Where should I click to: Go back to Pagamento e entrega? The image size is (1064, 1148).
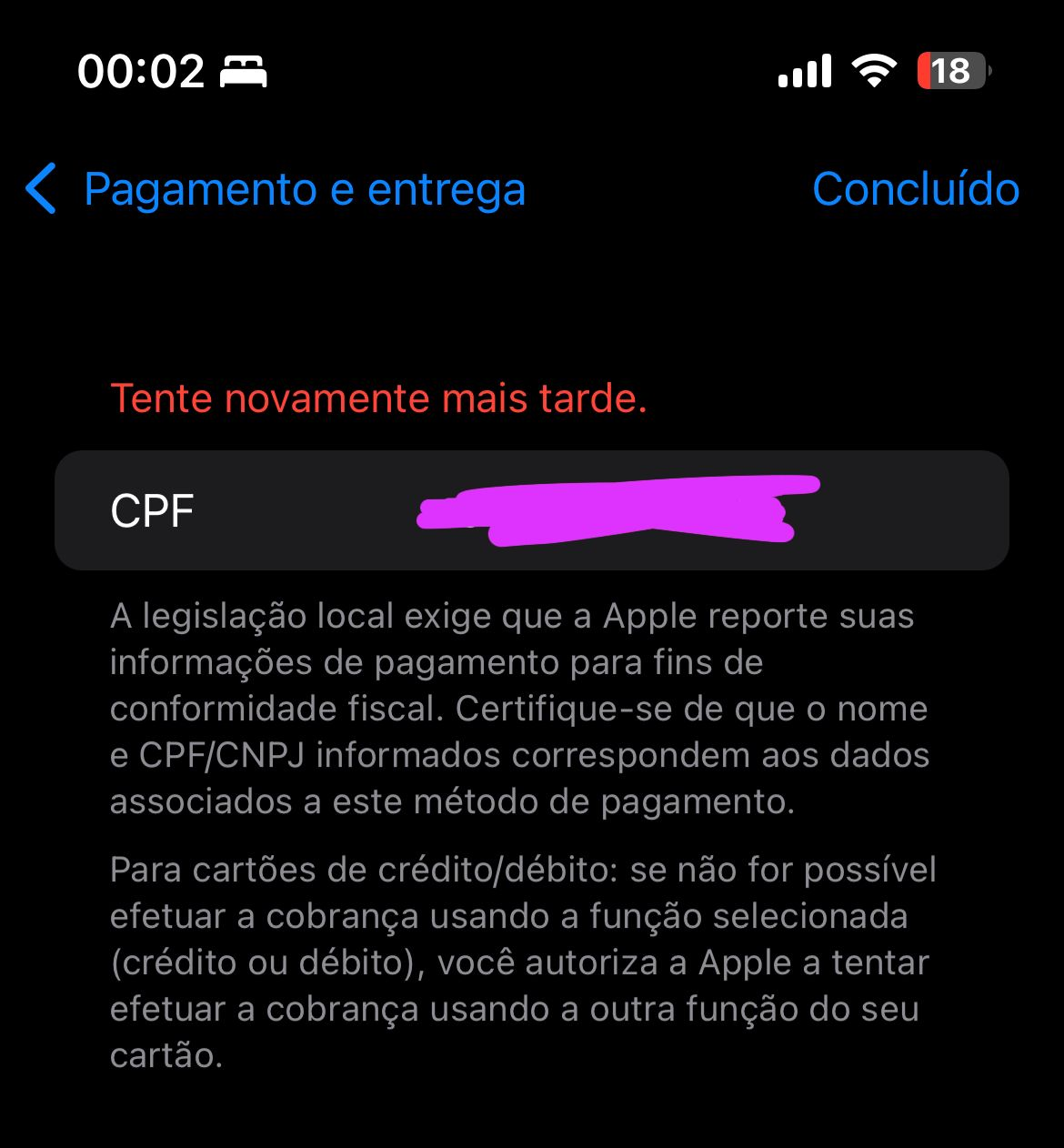tap(276, 189)
